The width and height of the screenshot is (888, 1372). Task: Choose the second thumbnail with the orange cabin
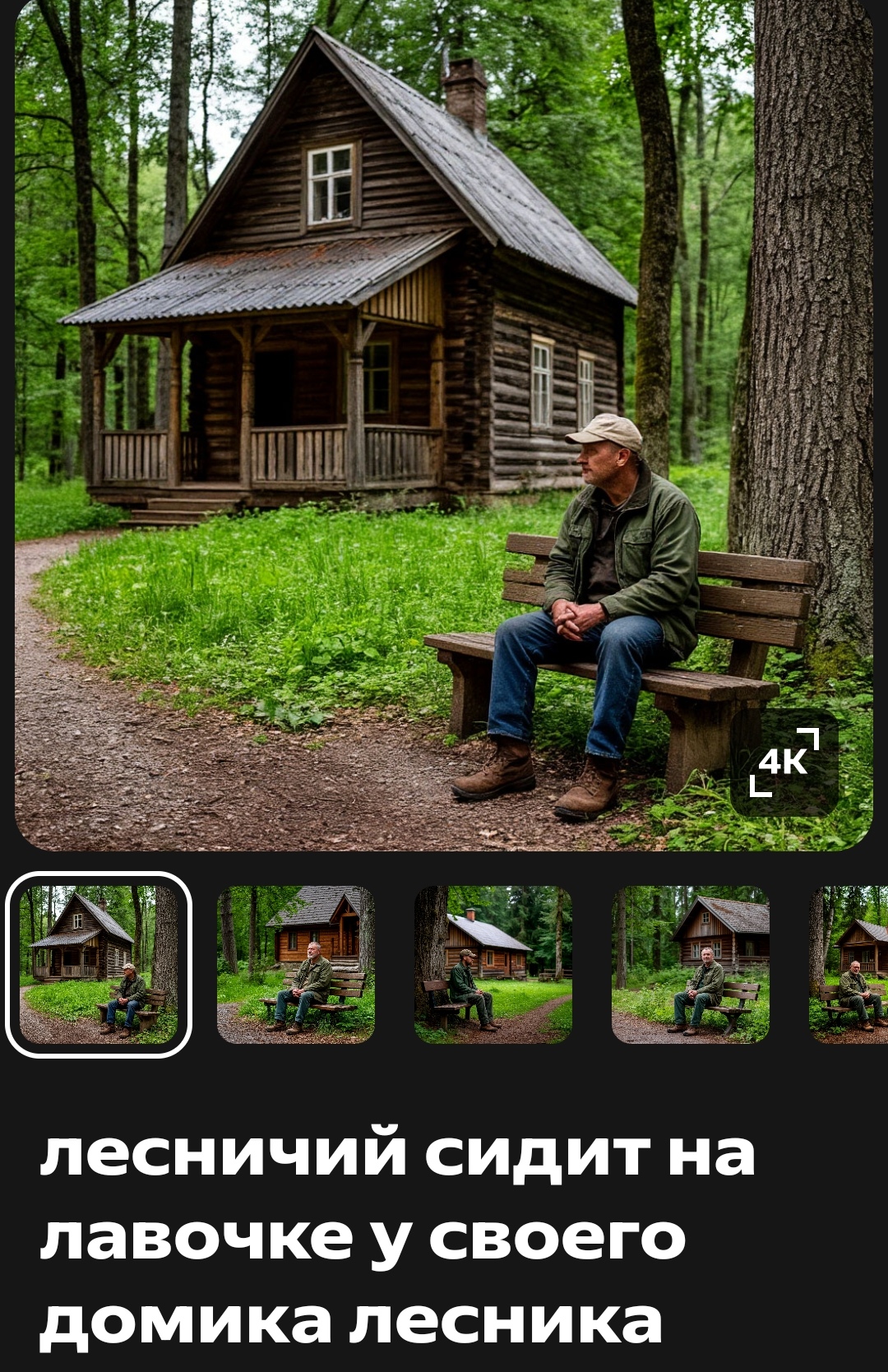(x=296, y=964)
